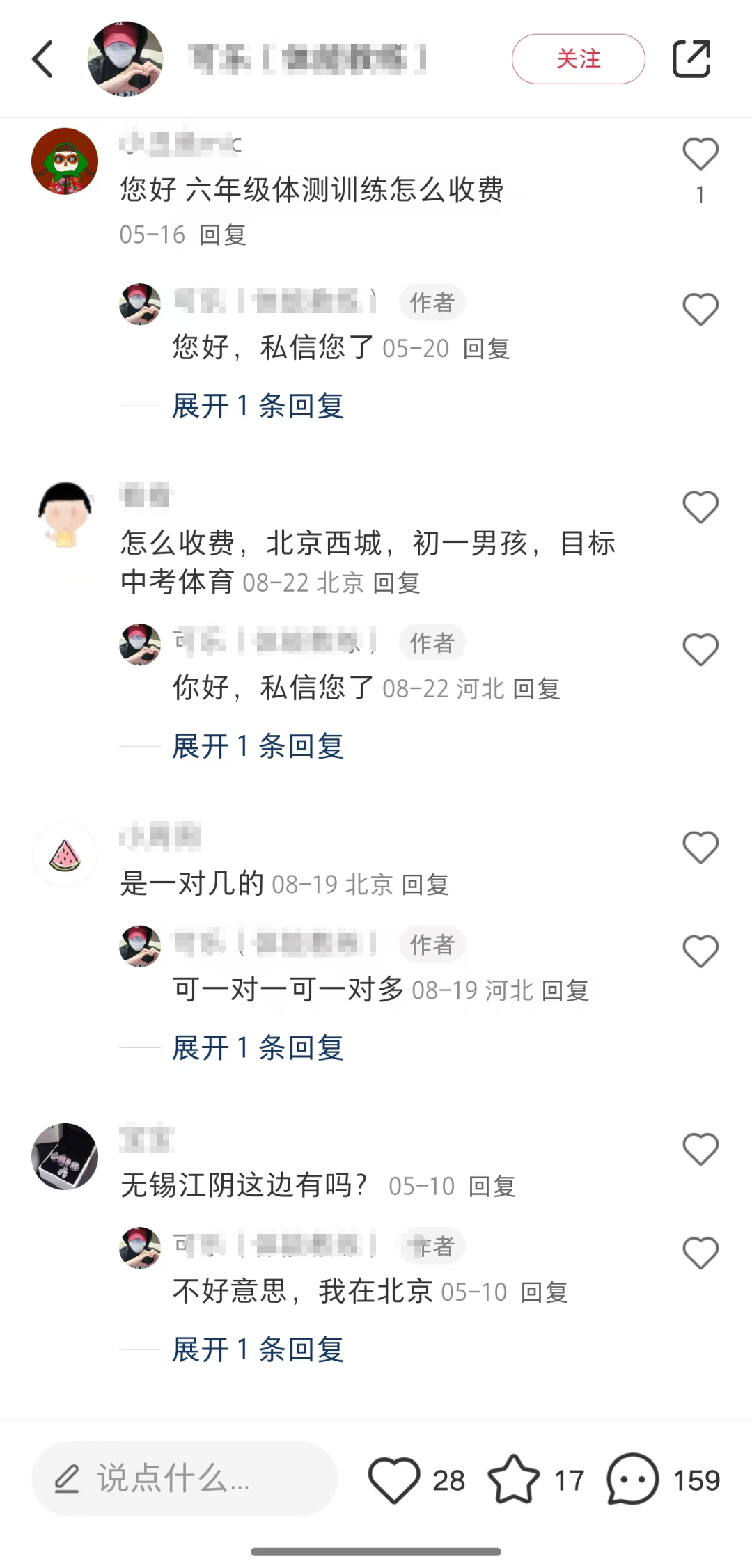Expand the 1 reply under 您好，私信您了
752x1568 pixels.
(x=258, y=406)
